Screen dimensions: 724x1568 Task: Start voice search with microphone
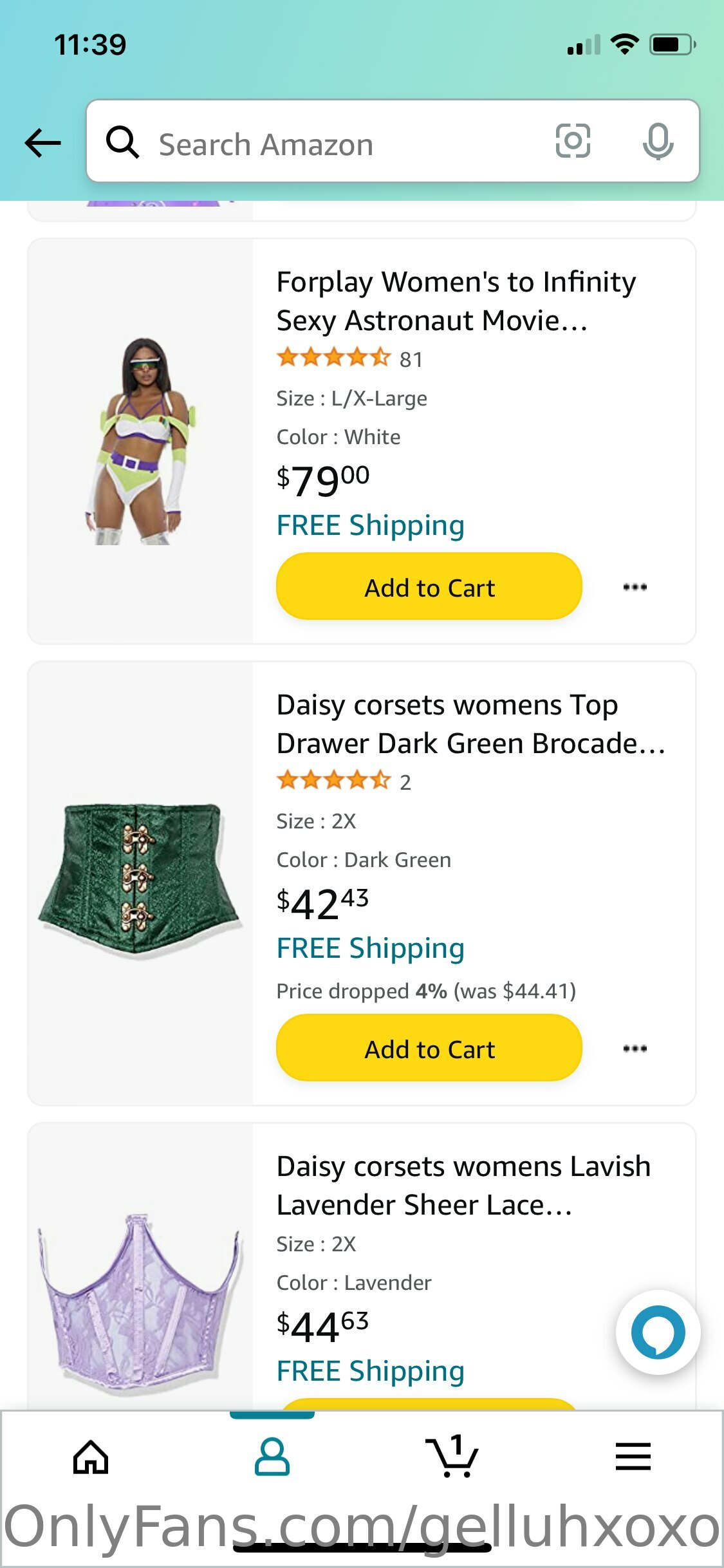[658, 141]
